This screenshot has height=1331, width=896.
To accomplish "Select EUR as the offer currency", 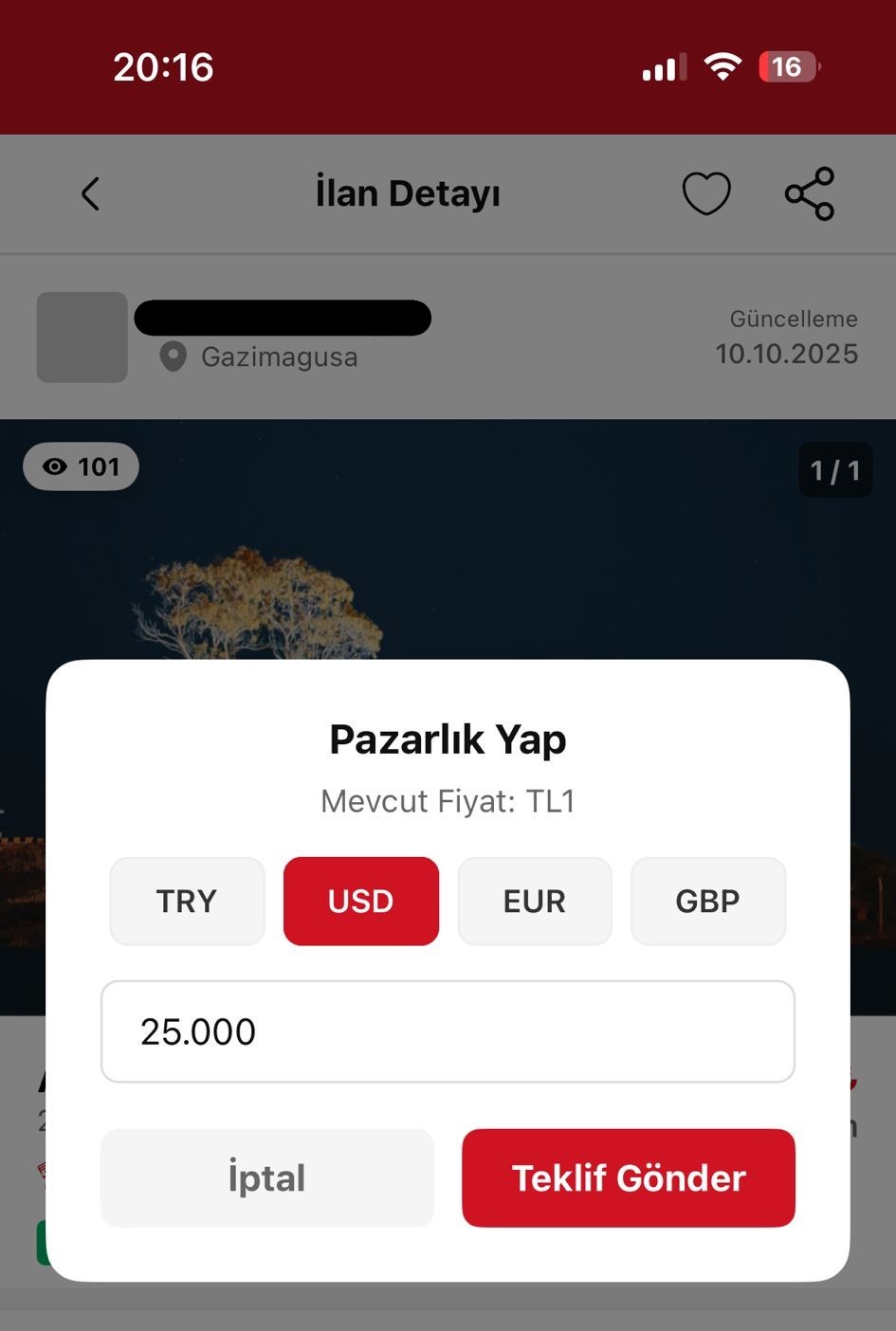I will pyautogui.click(x=534, y=901).
